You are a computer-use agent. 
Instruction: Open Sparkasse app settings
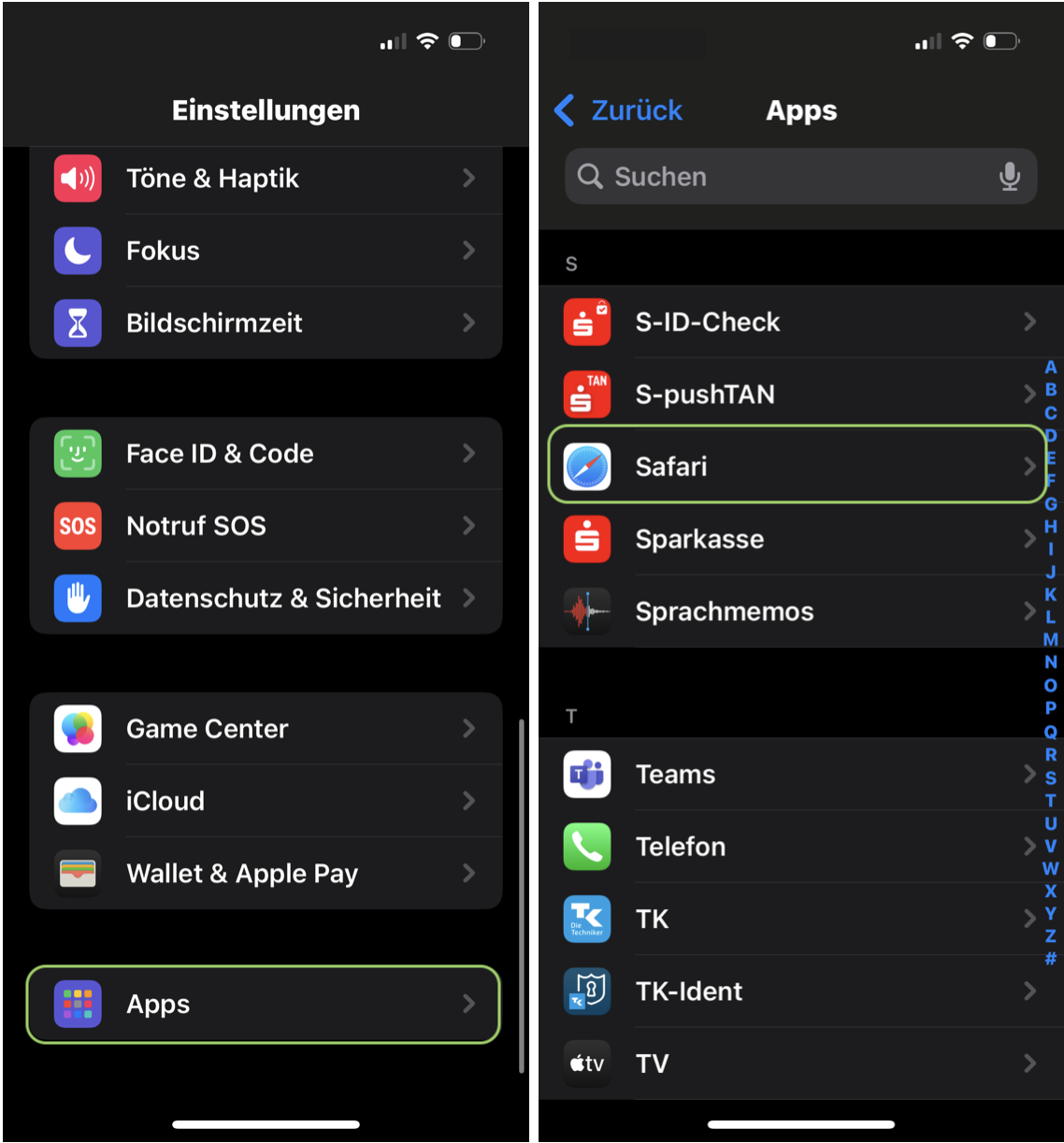[x=800, y=539]
